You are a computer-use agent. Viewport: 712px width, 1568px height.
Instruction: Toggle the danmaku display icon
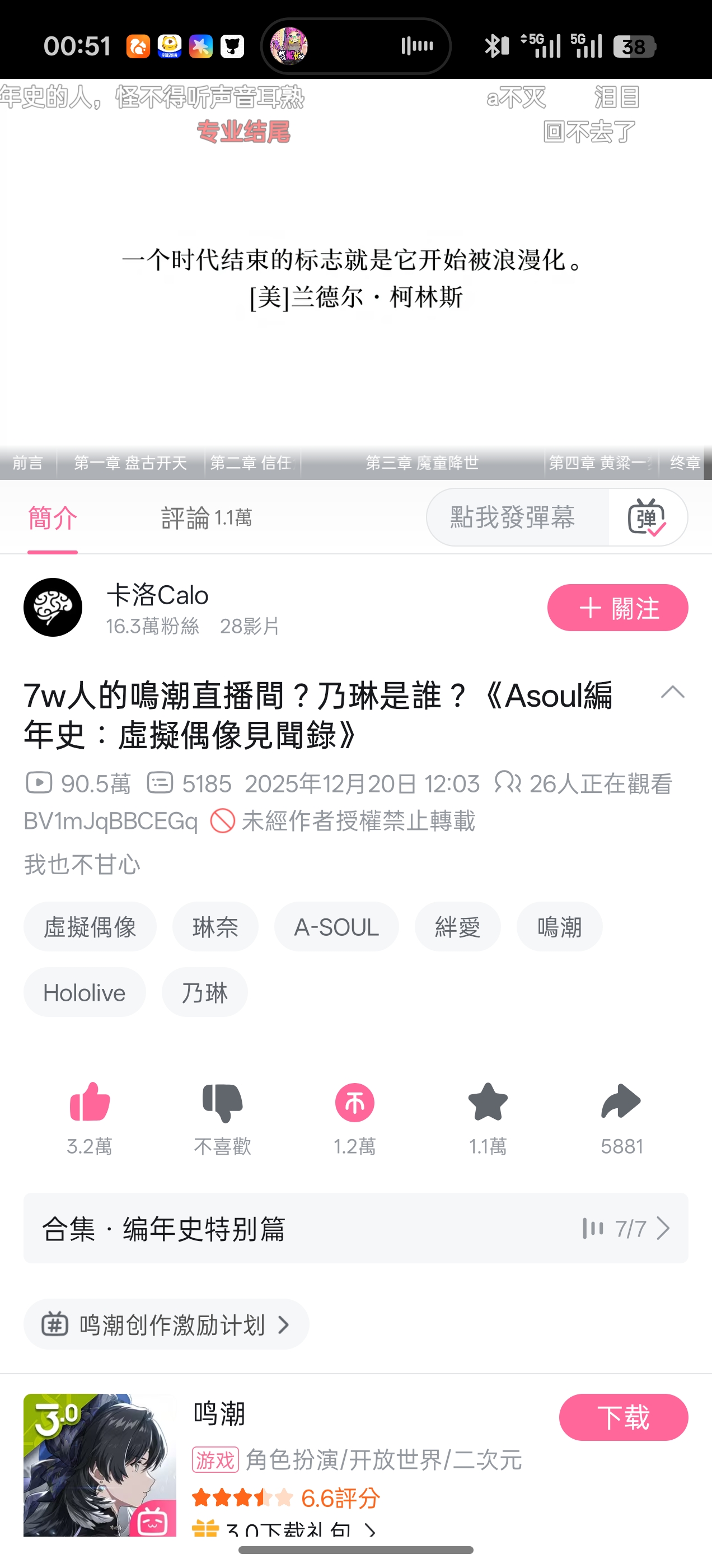(647, 517)
